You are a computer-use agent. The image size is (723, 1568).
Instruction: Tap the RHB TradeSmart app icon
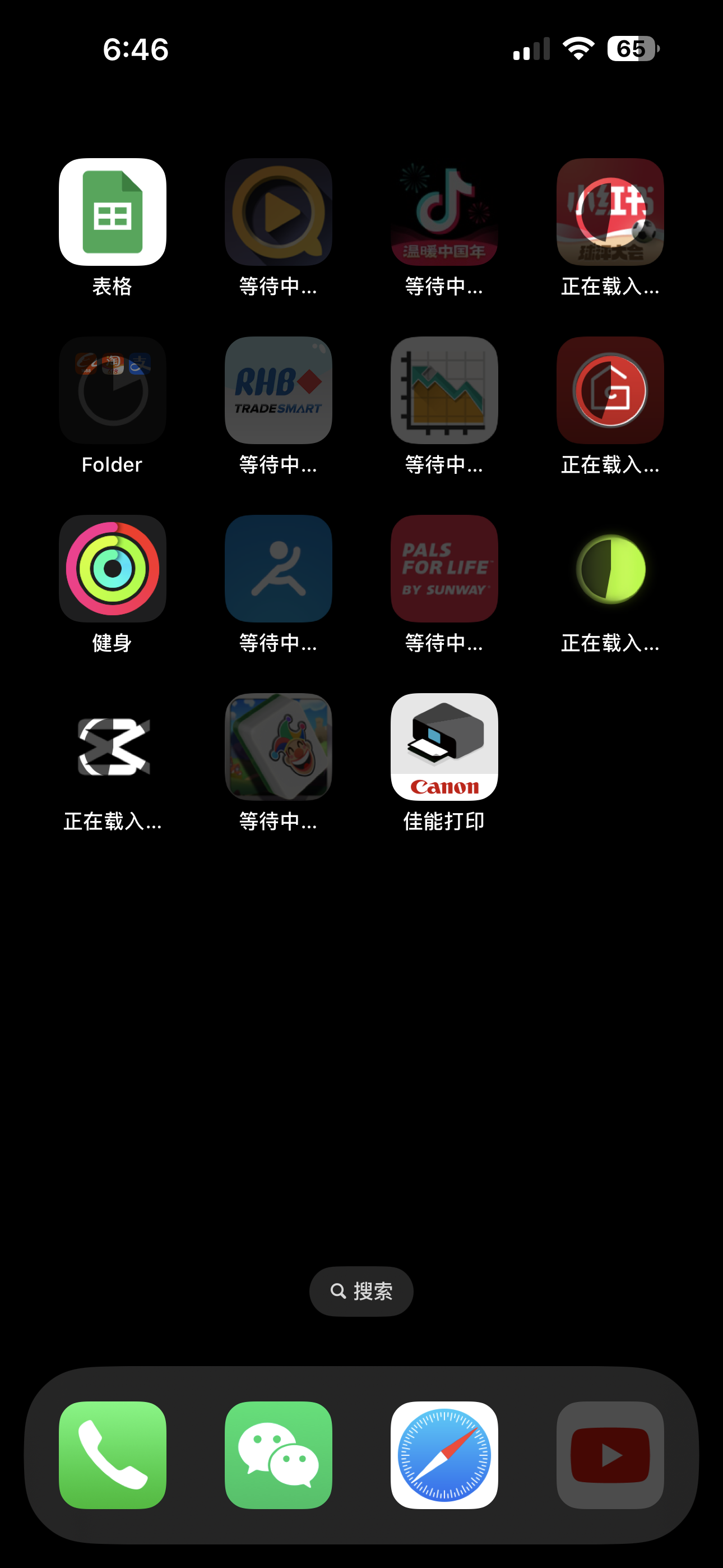click(278, 390)
